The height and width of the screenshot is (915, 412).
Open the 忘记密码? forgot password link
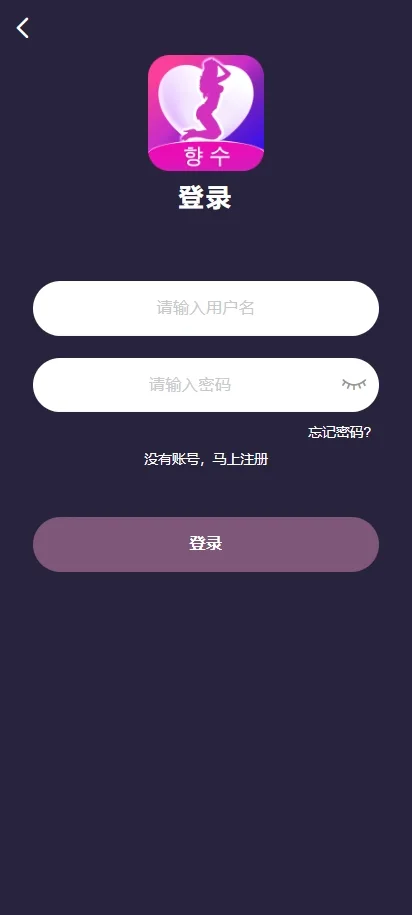(340, 432)
